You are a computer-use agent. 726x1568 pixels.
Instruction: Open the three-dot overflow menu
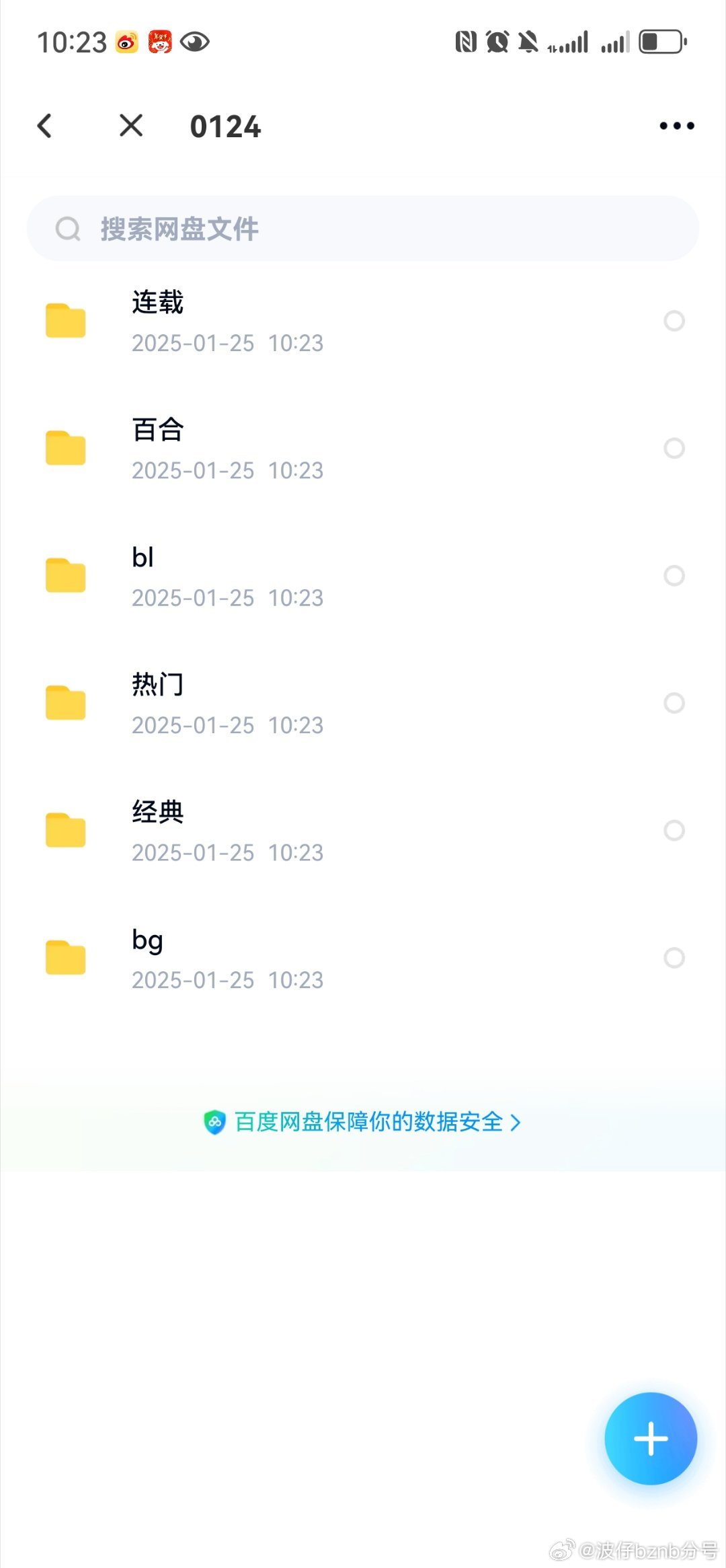coord(676,126)
